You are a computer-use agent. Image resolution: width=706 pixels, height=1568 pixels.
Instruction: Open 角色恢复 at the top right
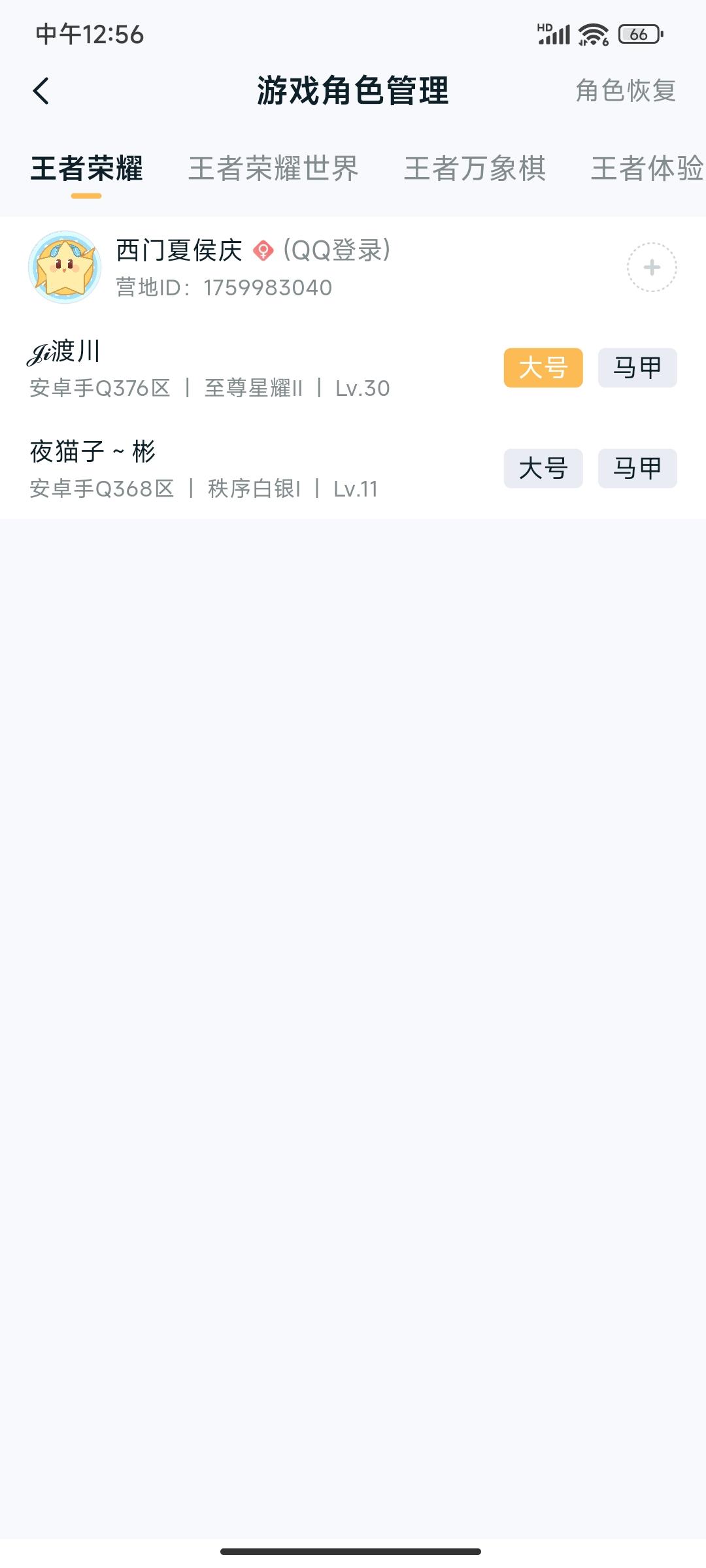pos(626,91)
